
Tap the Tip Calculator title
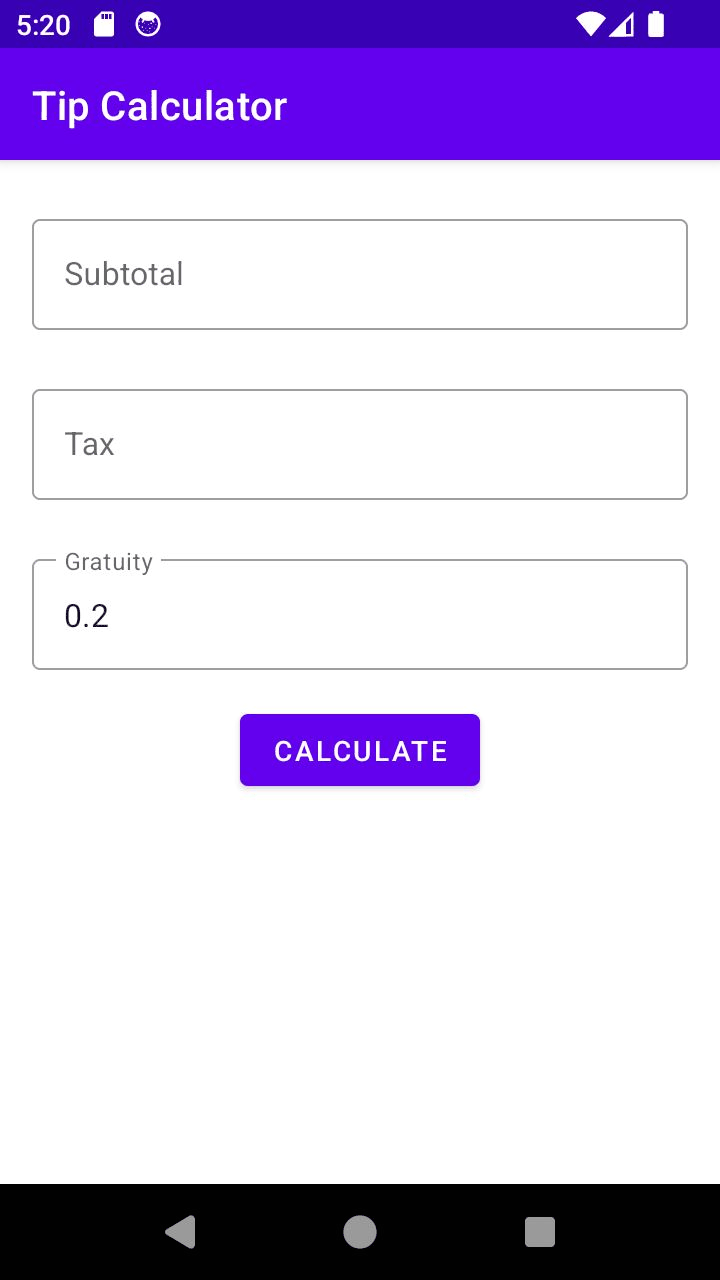point(159,104)
